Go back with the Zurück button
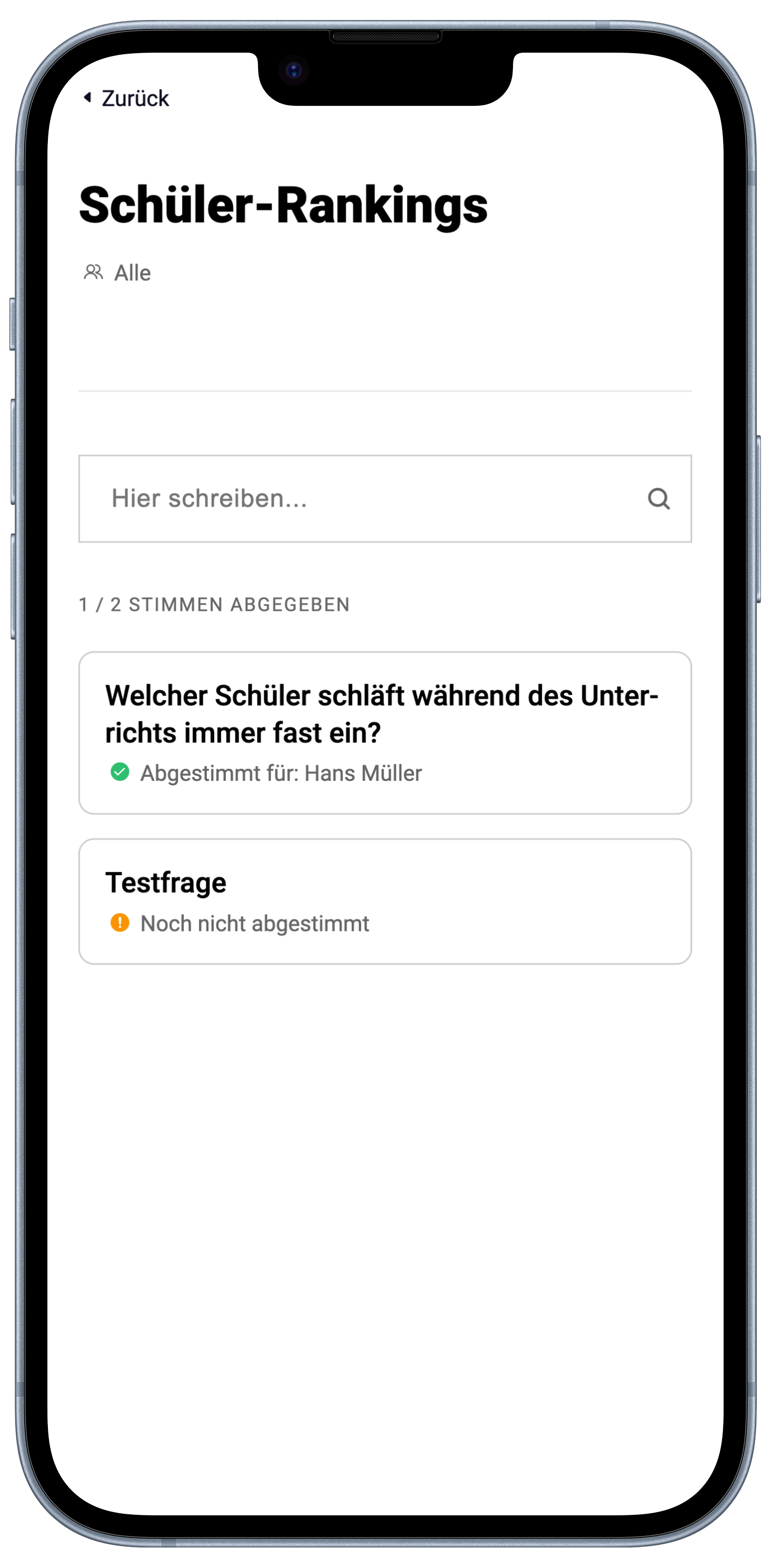The width and height of the screenshot is (771, 1568). (127, 98)
